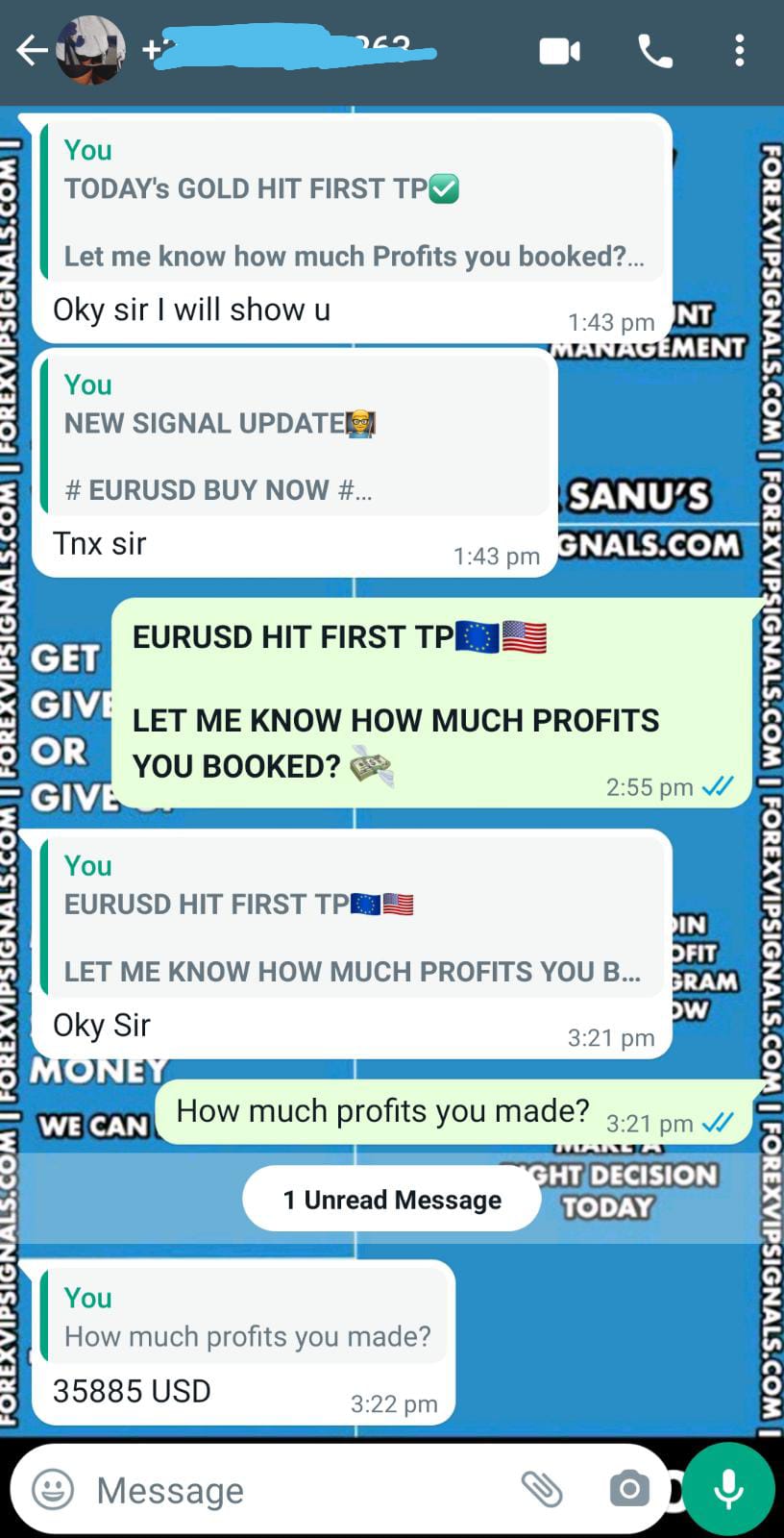The width and height of the screenshot is (784, 1538).
Task: Start a voice call
Action: [655, 51]
